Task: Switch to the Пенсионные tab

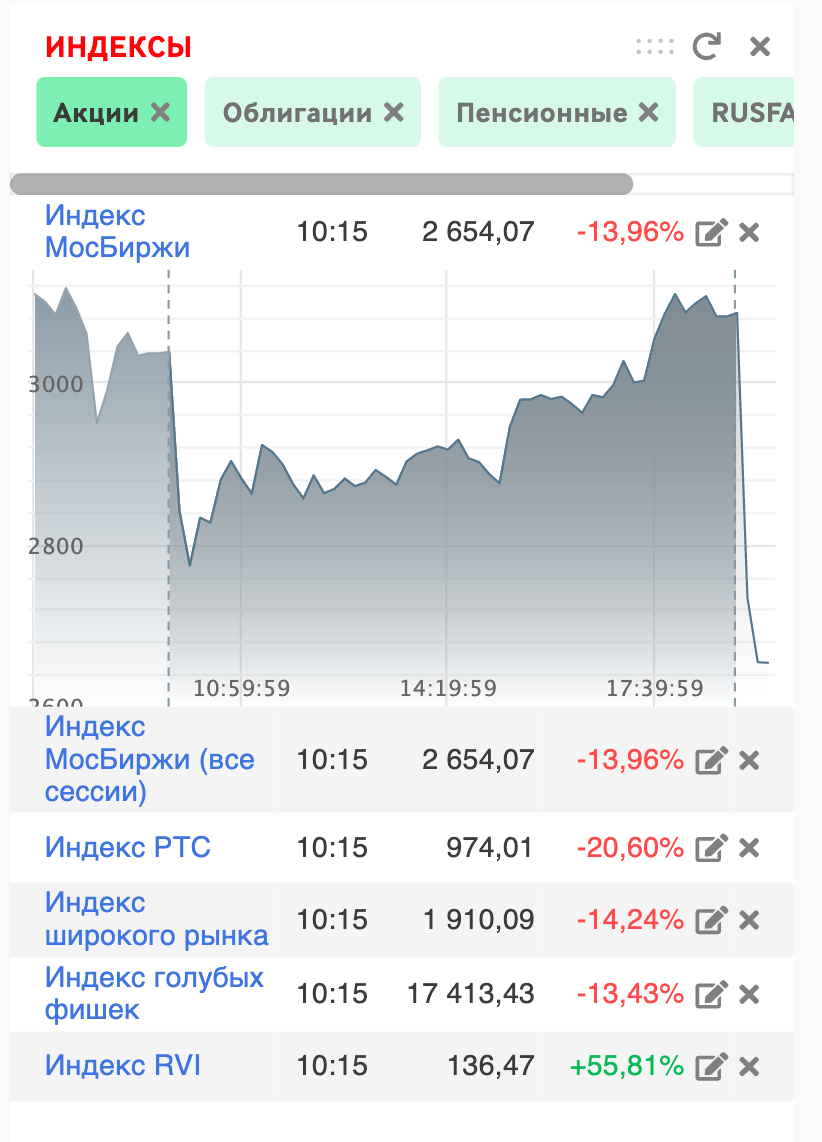Action: coord(541,112)
